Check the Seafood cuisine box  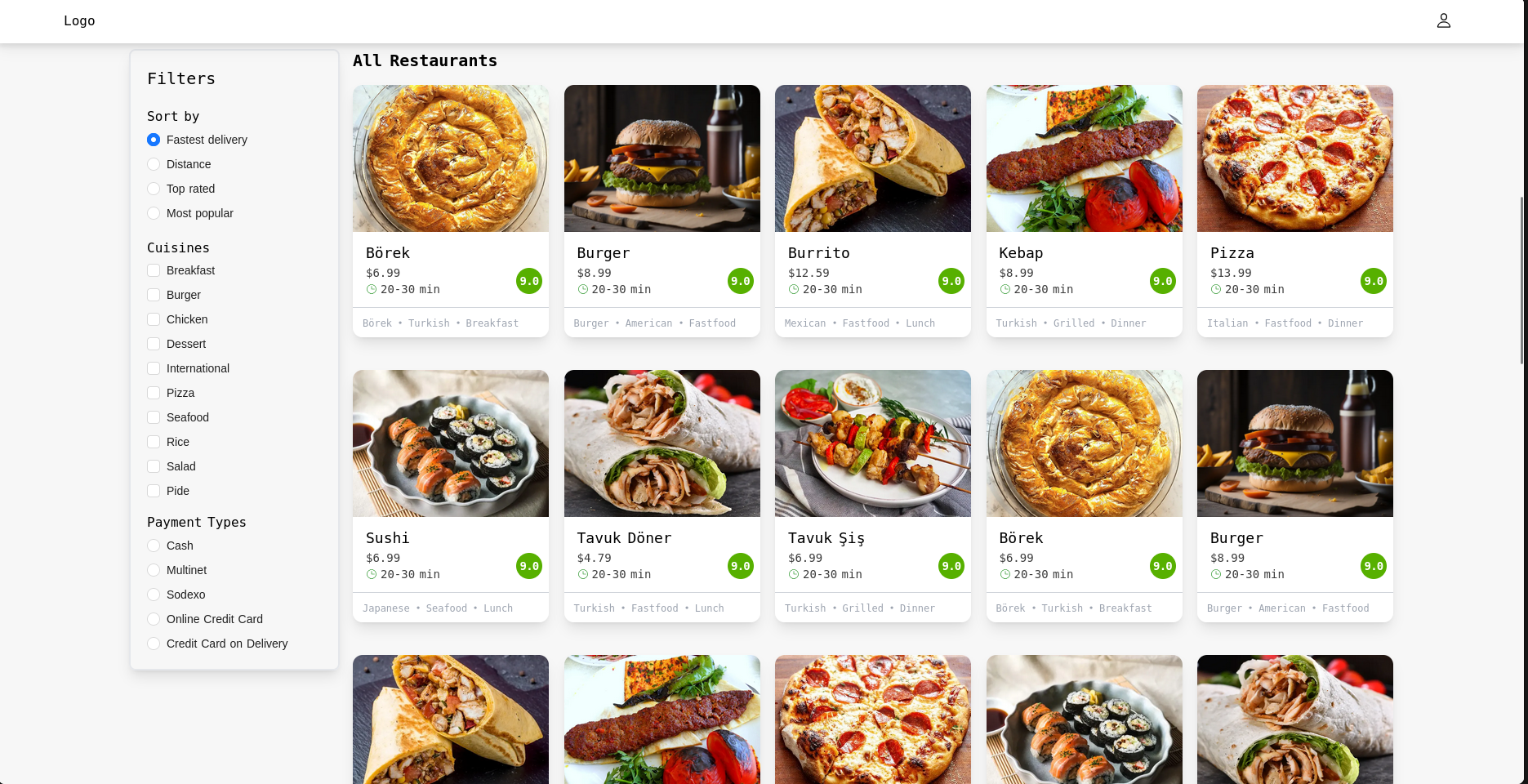click(154, 417)
